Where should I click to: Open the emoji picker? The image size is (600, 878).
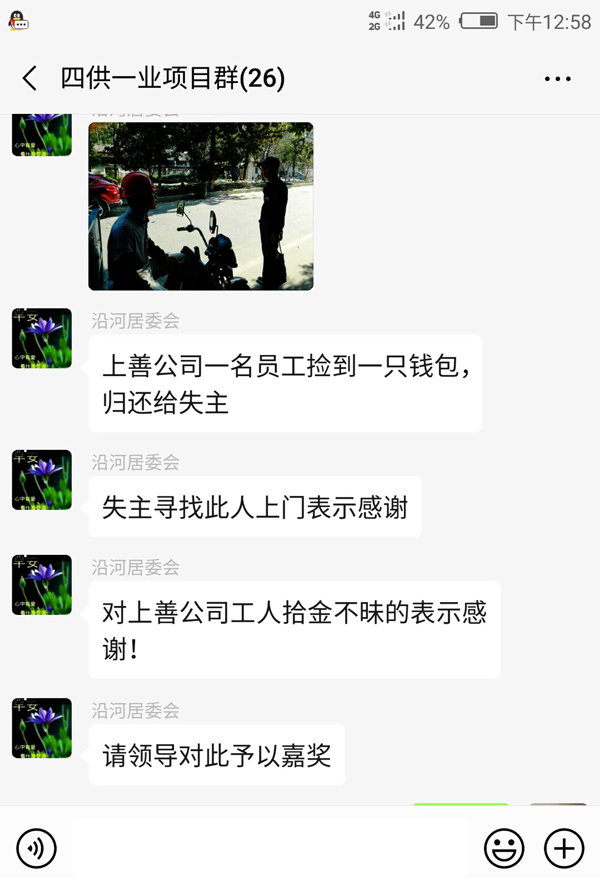click(x=504, y=849)
